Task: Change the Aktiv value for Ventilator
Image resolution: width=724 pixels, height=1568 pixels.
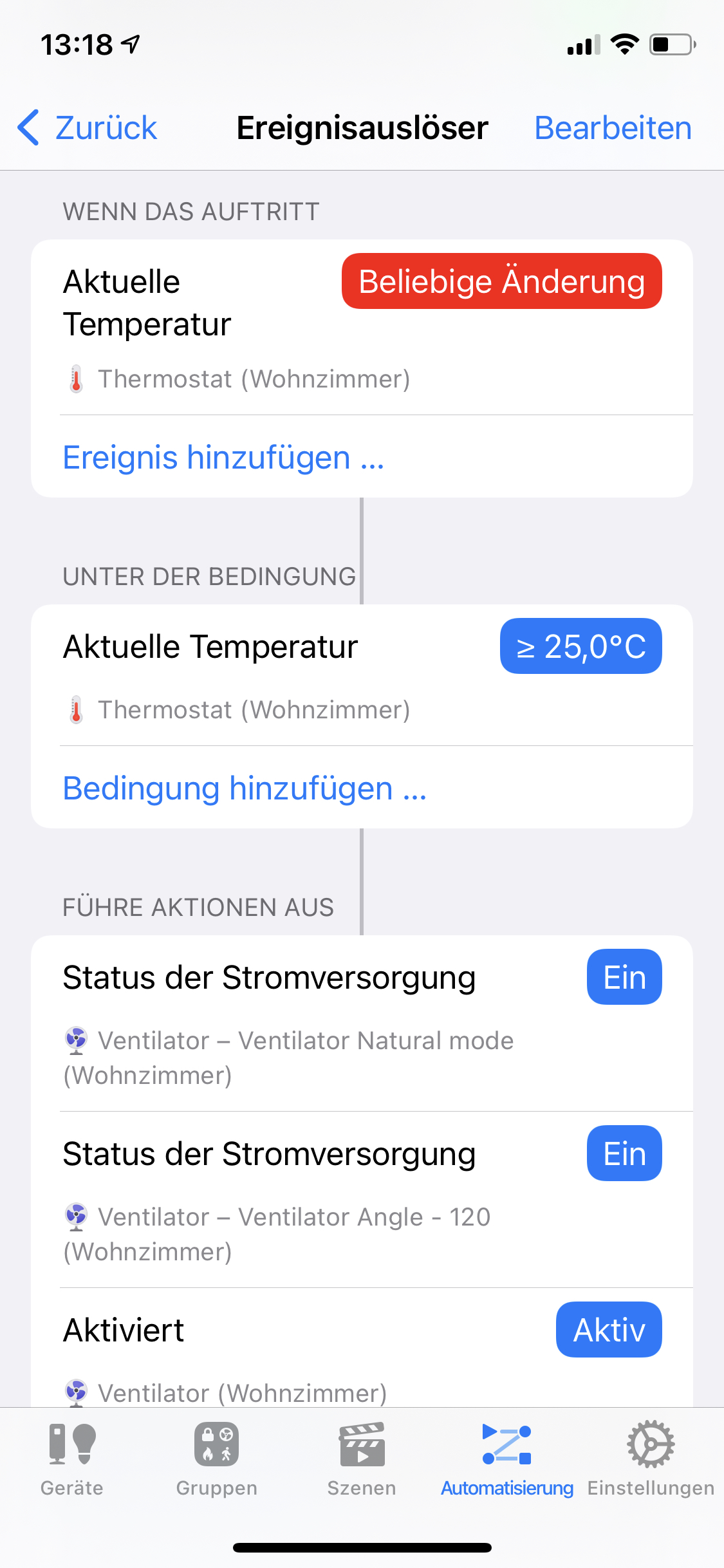Action: [x=608, y=1330]
